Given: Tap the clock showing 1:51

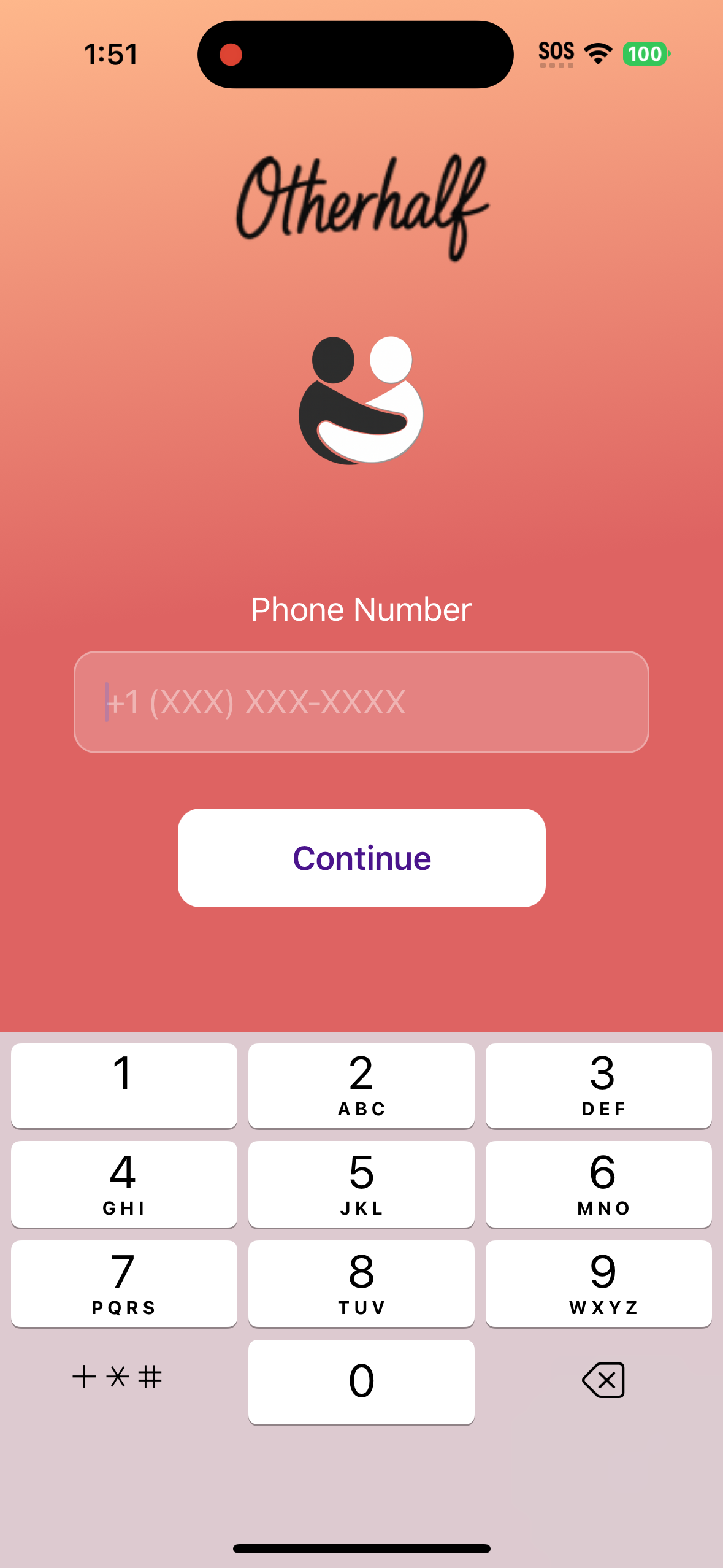Looking at the screenshot, I should (111, 53).
